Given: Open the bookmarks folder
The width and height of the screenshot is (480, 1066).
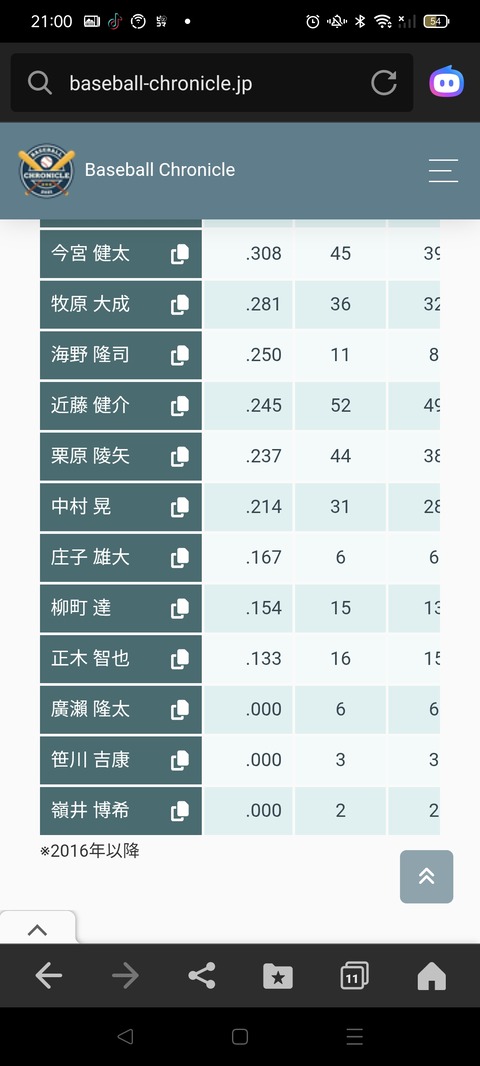Looking at the screenshot, I should (278, 976).
